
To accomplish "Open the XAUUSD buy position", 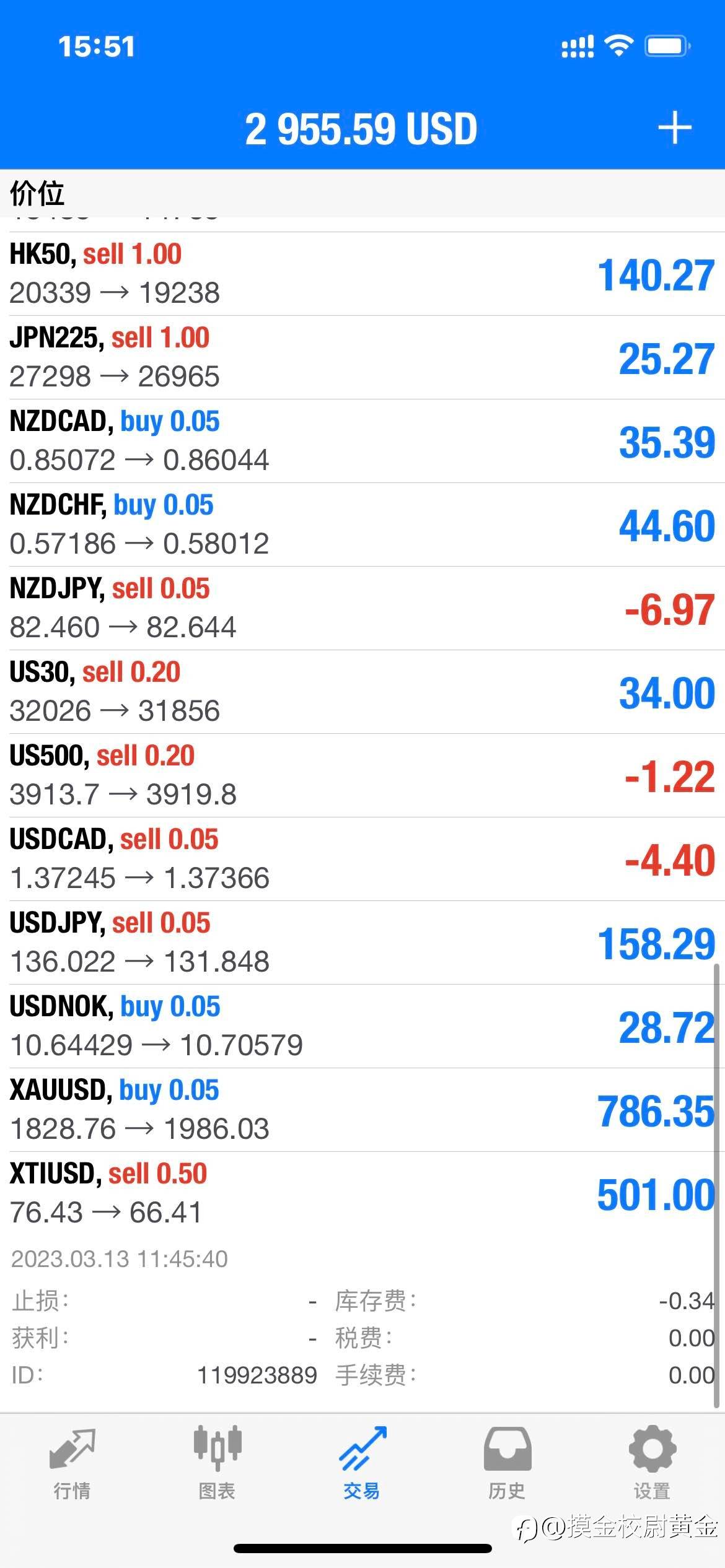I will [x=362, y=1110].
